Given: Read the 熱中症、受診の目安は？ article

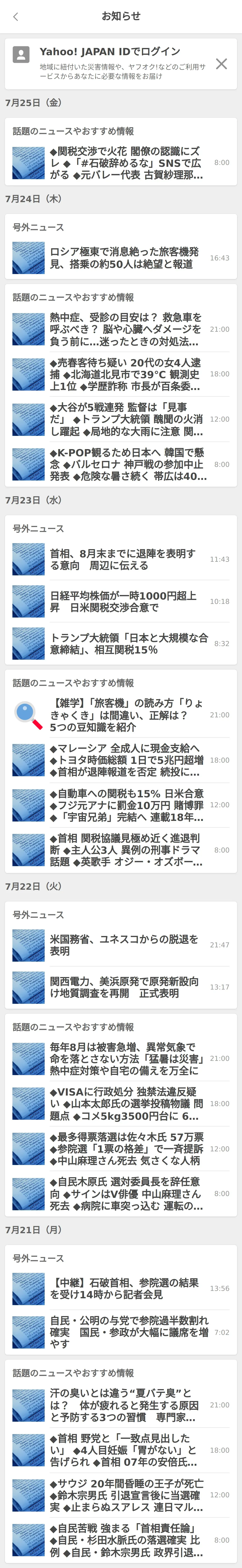Looking at the screenshot, I should 121,329.
